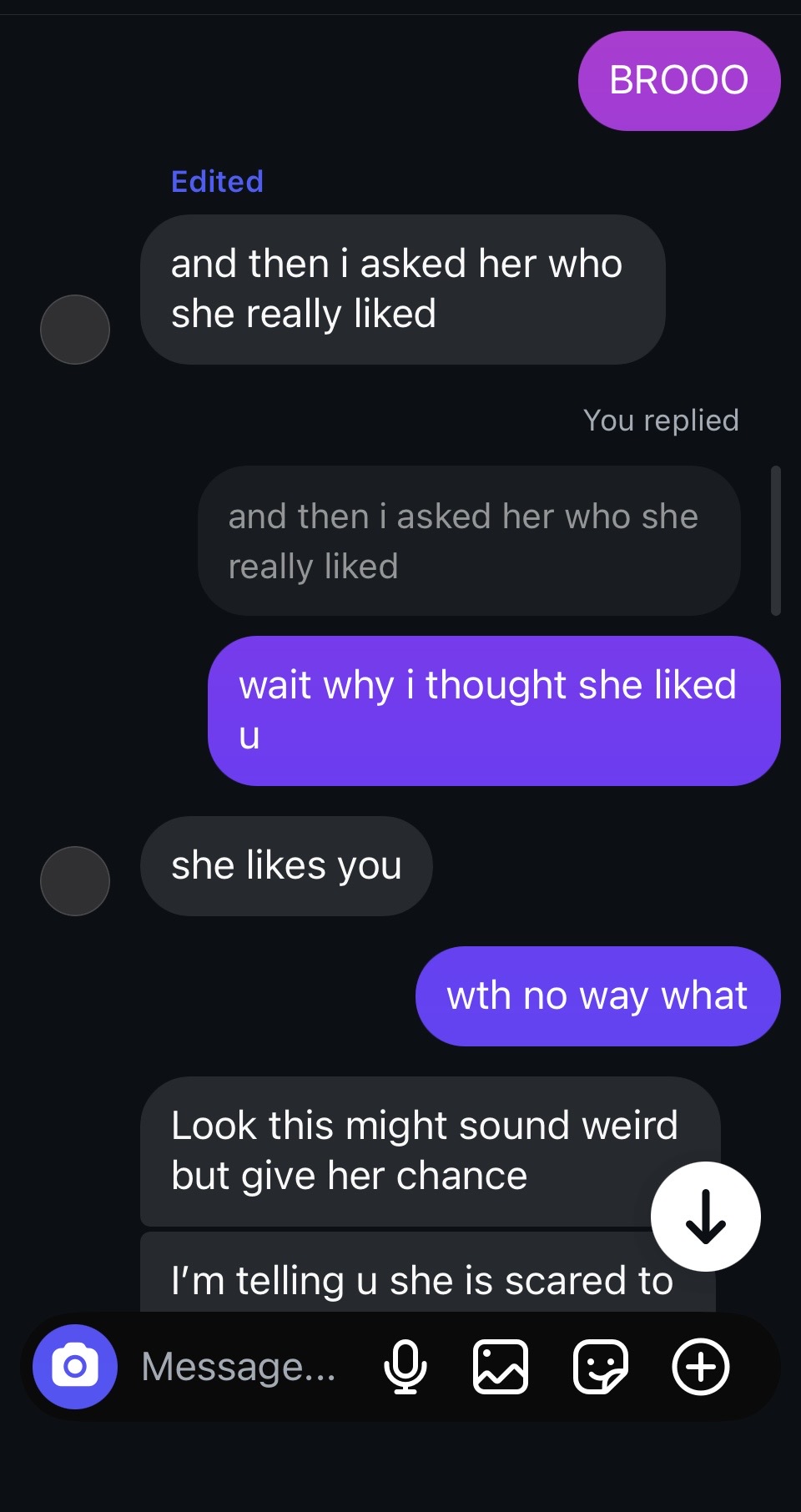
Task: Tap the quoted reply "and then i asked her"
Action: (469, 541)
